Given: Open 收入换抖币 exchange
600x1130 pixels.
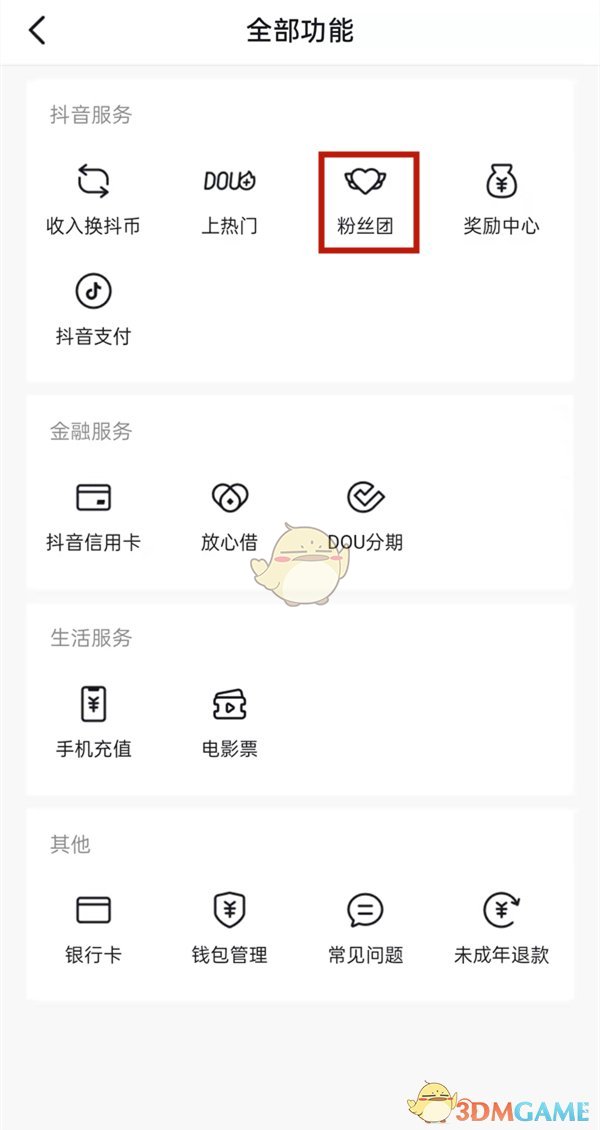Looking at the screenshot, I should (93, 199).
